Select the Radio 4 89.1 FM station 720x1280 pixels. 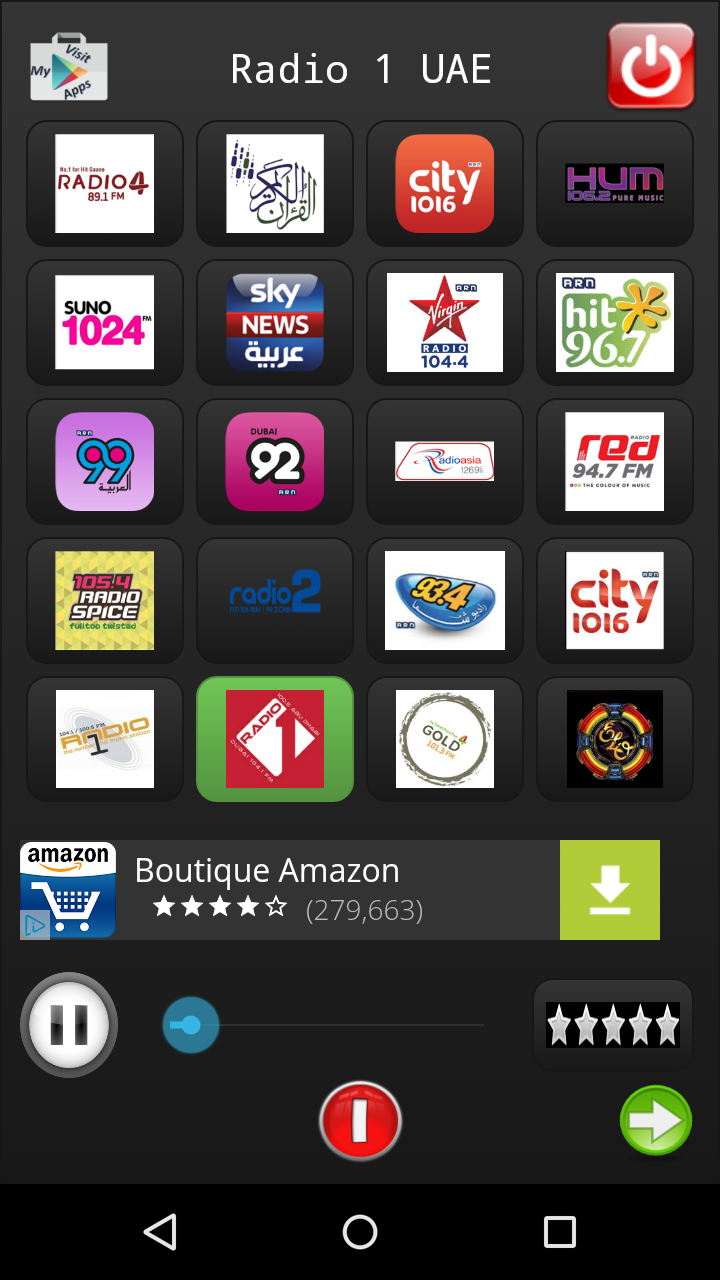click(104, 183)
